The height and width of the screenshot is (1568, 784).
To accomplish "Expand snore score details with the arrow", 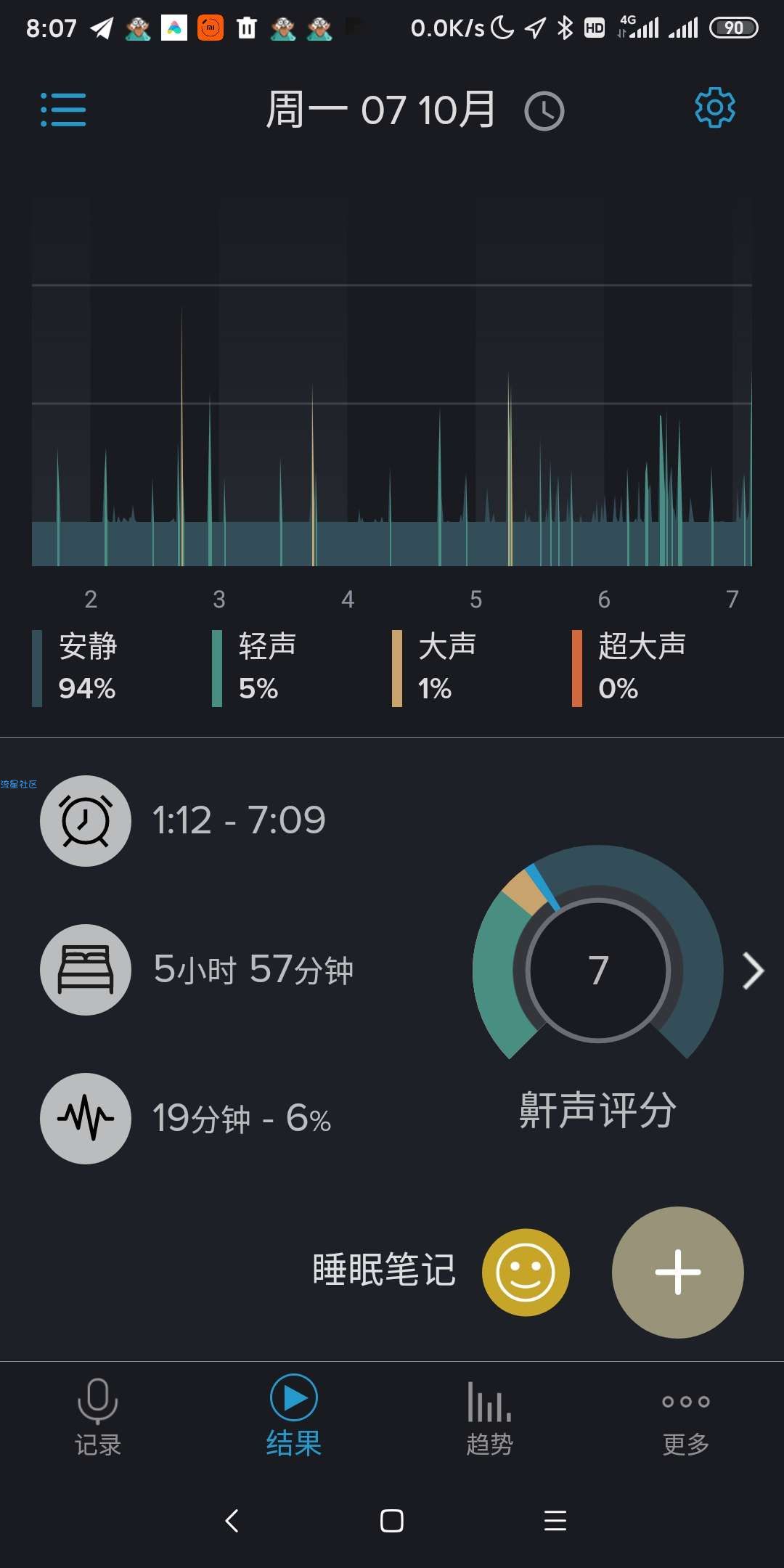I will click(753, 971).
